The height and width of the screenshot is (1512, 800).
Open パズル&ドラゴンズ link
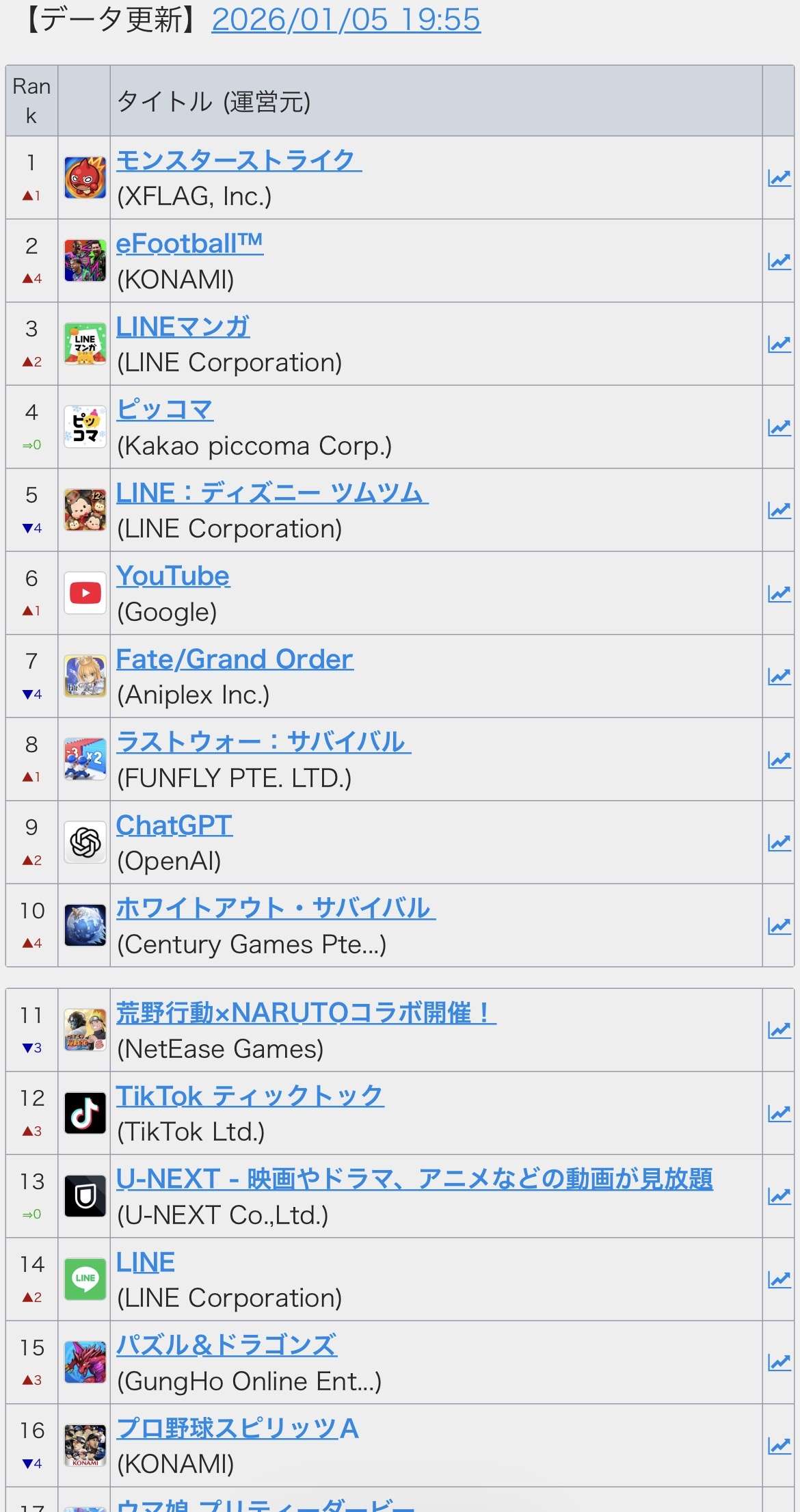pyautogui.click(x=226, y=1345)
